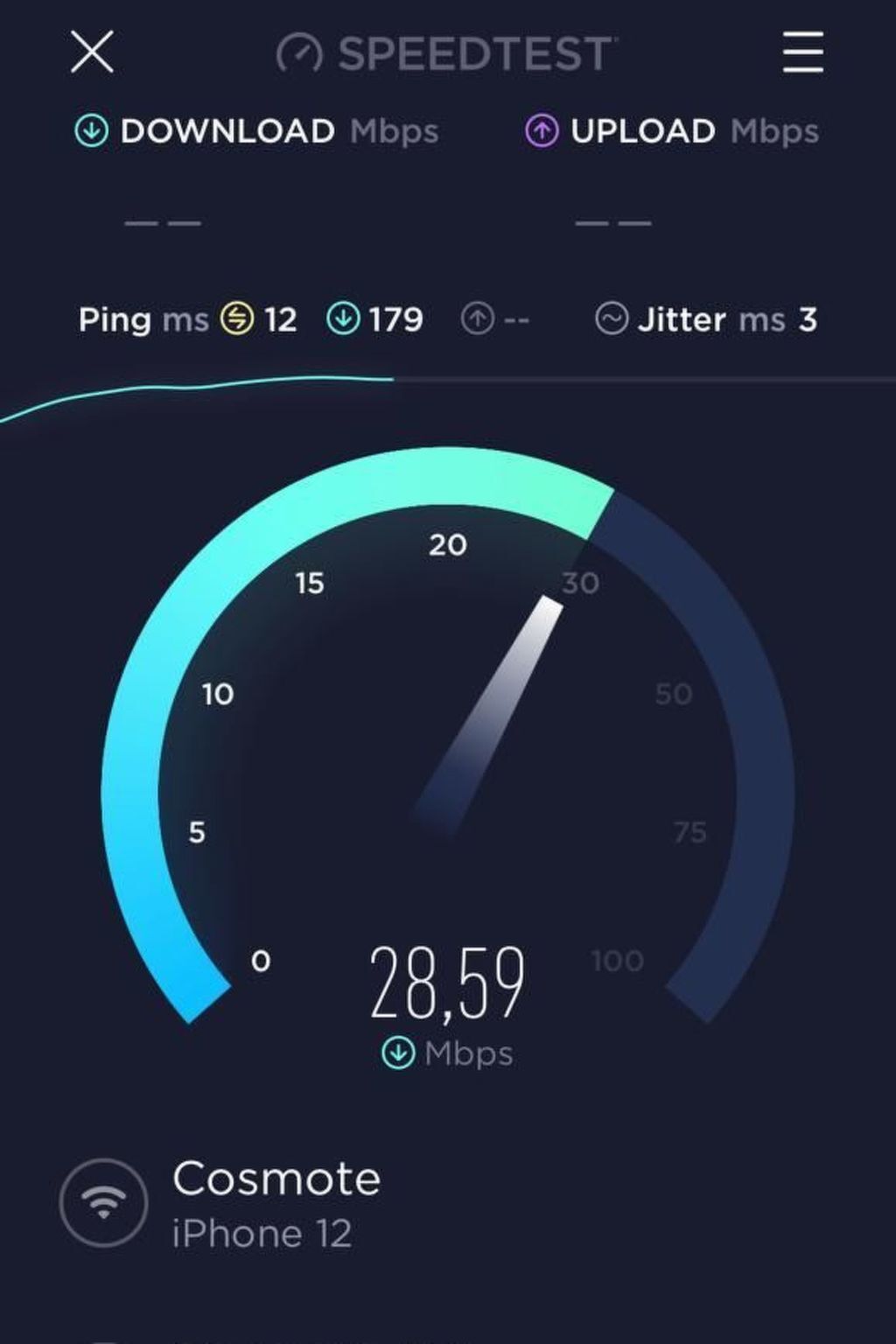Close the running speed test
This screenshot has height=1344, width=896.
[92, 52]
